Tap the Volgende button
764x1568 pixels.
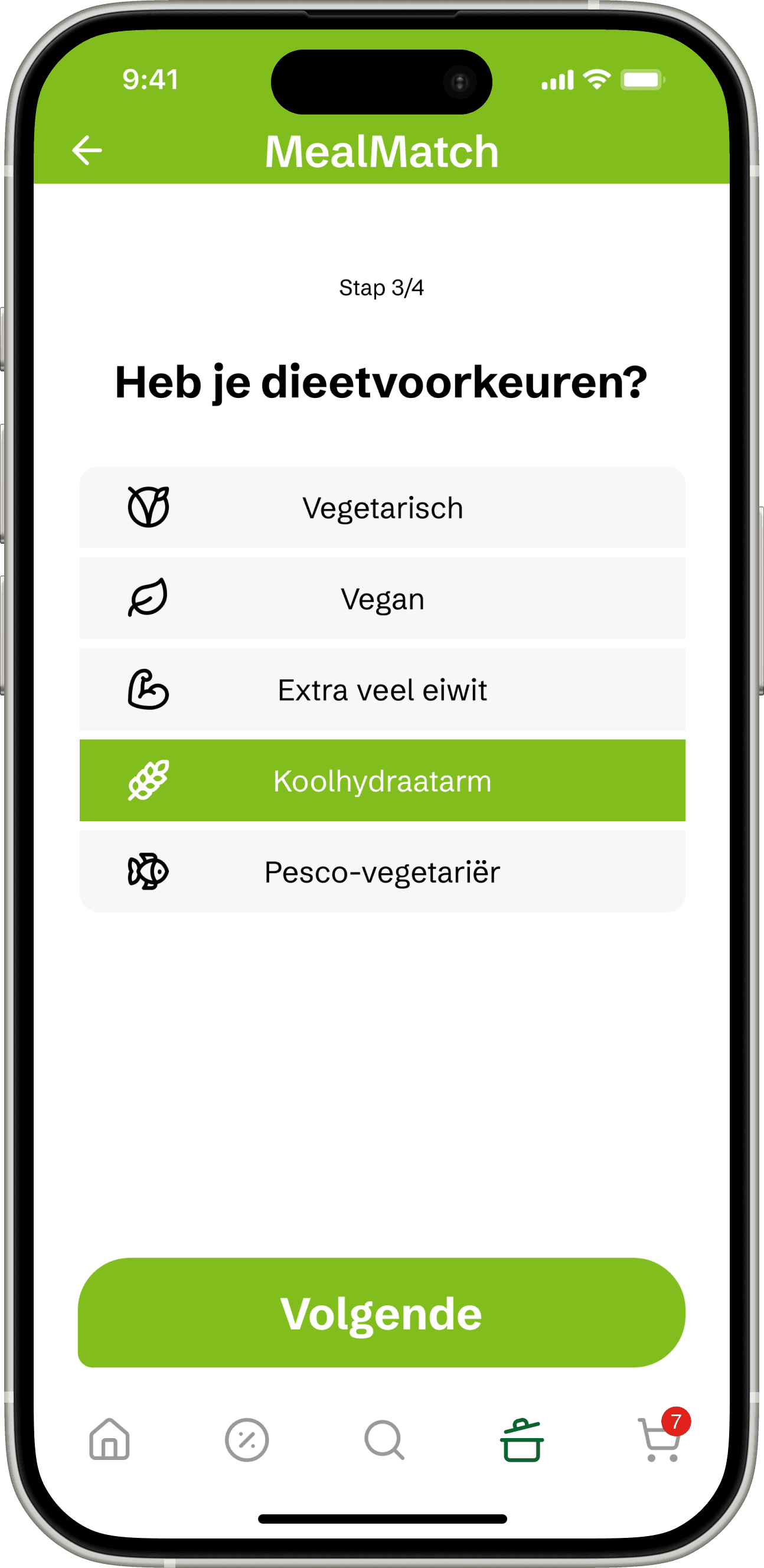click(x=381, y=1313)
